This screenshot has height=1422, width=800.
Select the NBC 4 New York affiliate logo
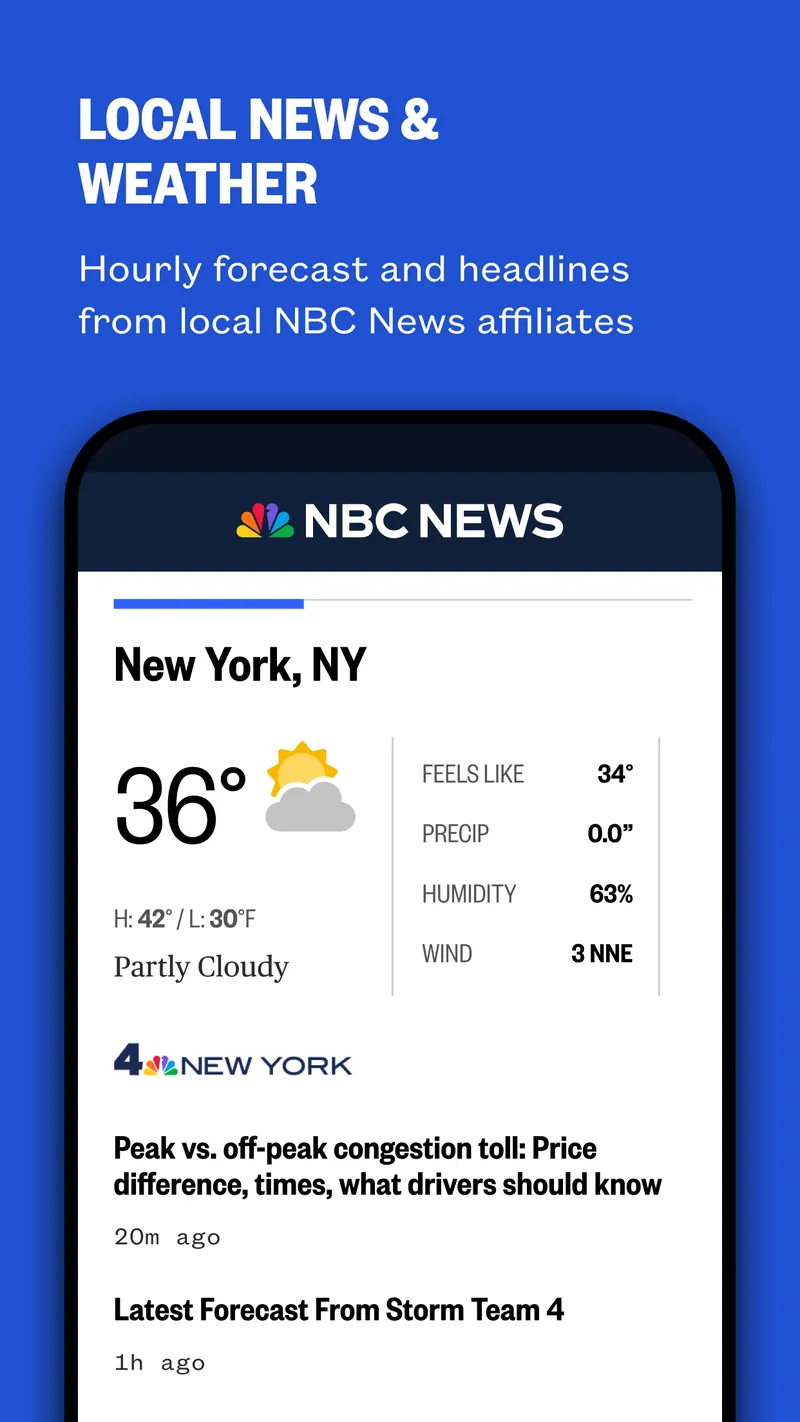(232, 1062)
